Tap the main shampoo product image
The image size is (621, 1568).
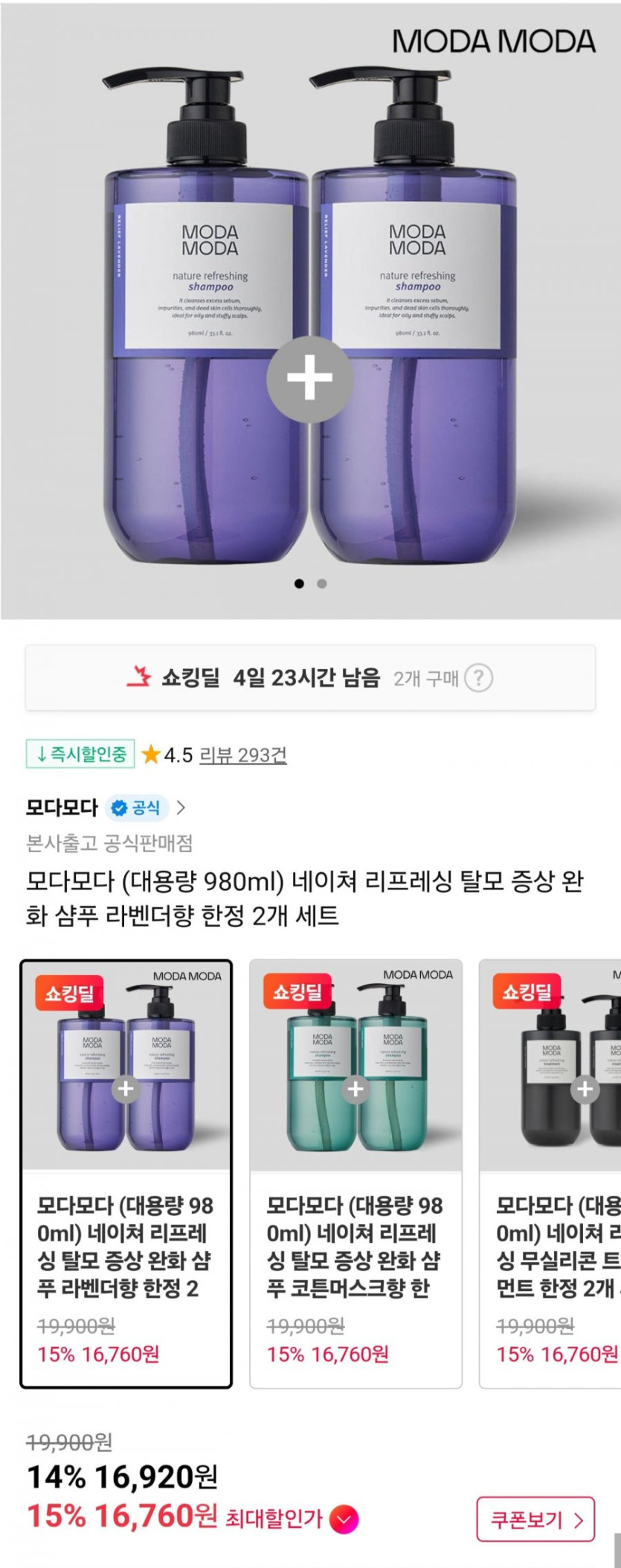[x=310, y=313]
